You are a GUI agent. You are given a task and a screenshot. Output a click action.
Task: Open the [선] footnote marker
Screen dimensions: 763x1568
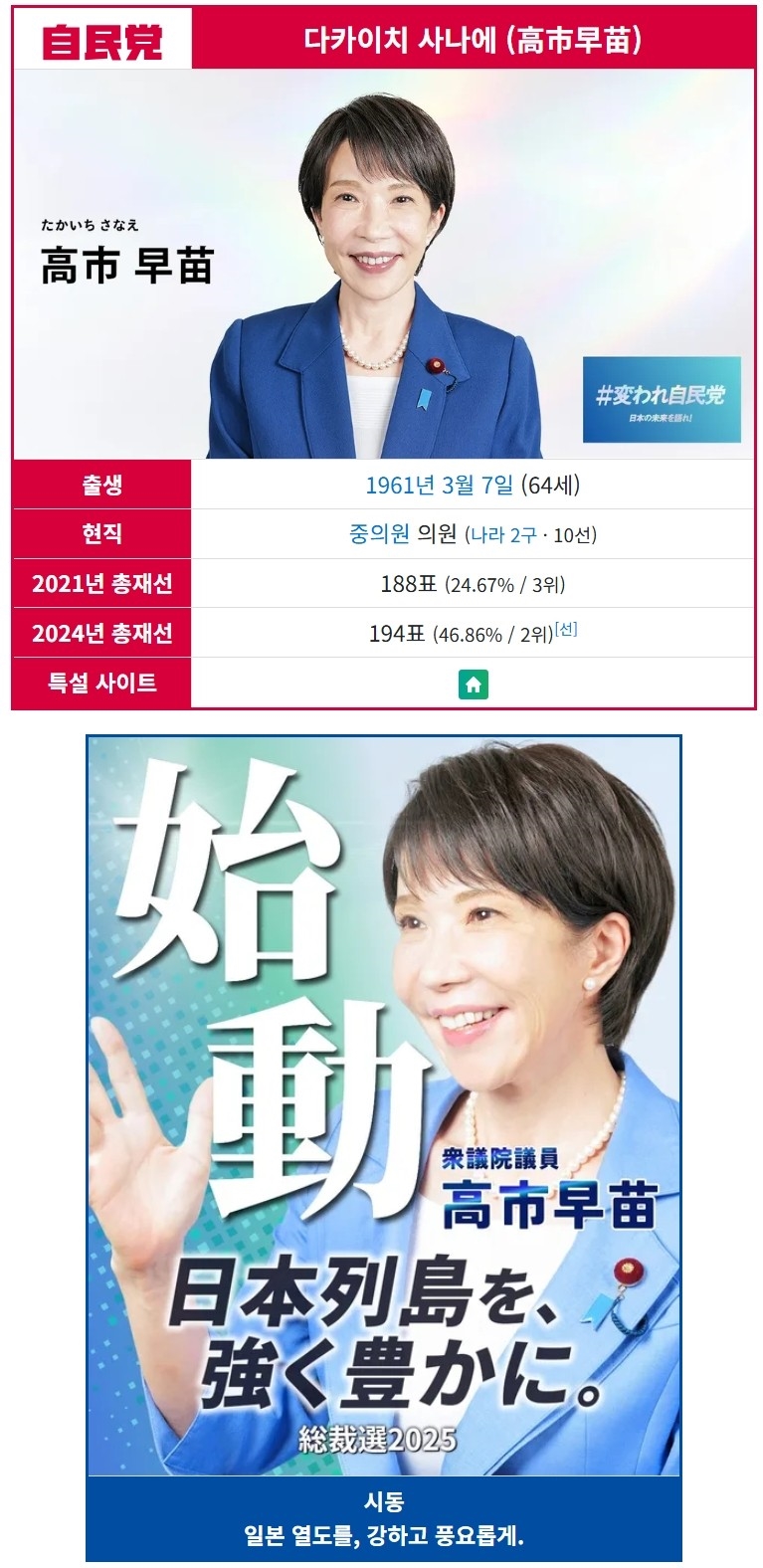tap(566, 630)
